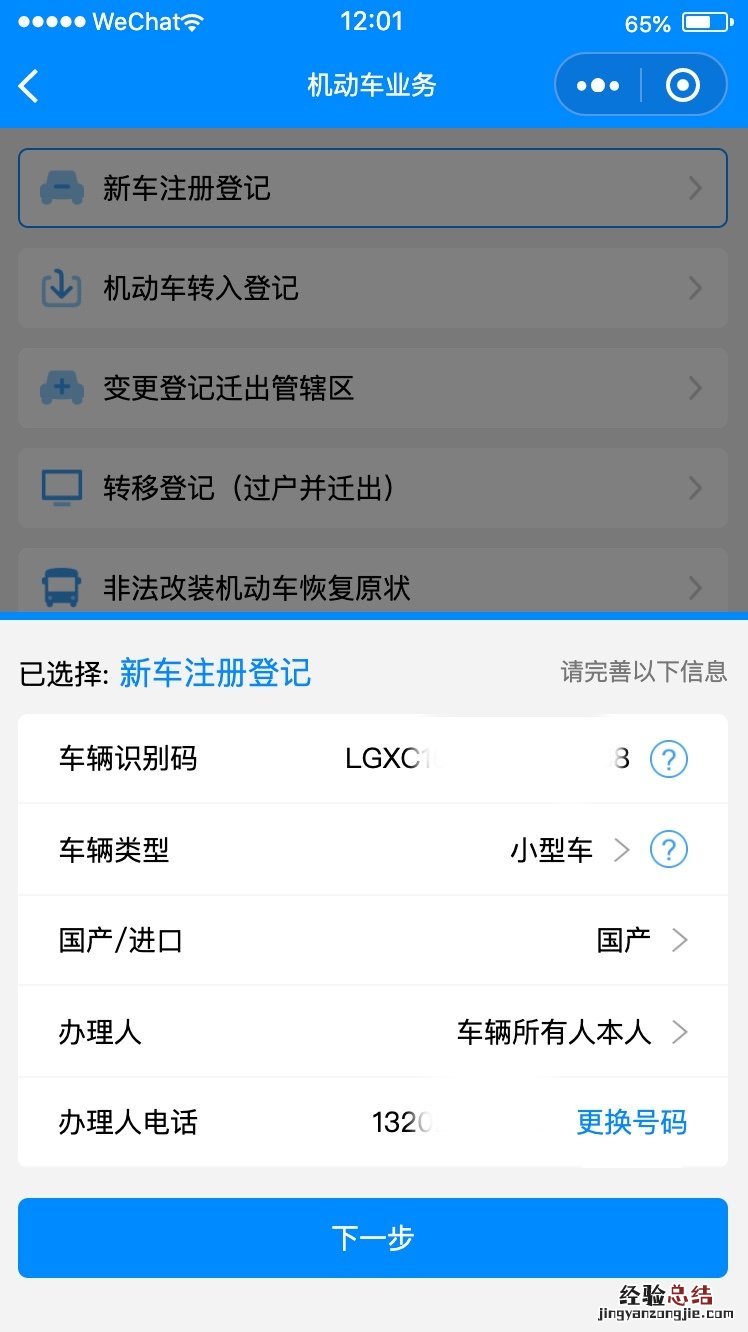Change 办理人 selection
Image resolution: width=748 pixels, height=1332 pixels.
pyautogui.click(x=571, y=1032)
